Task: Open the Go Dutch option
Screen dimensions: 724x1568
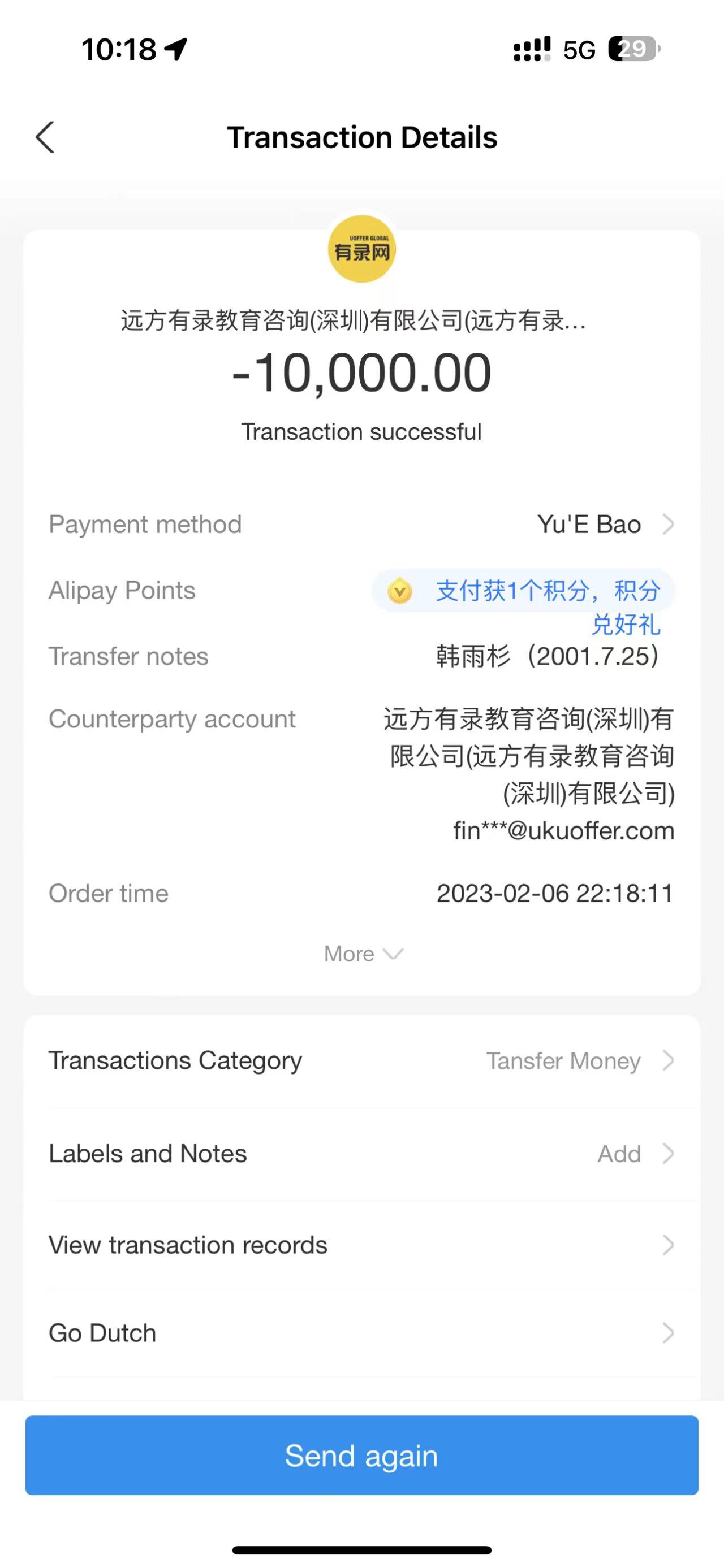Action: (x=361, y=1333)
